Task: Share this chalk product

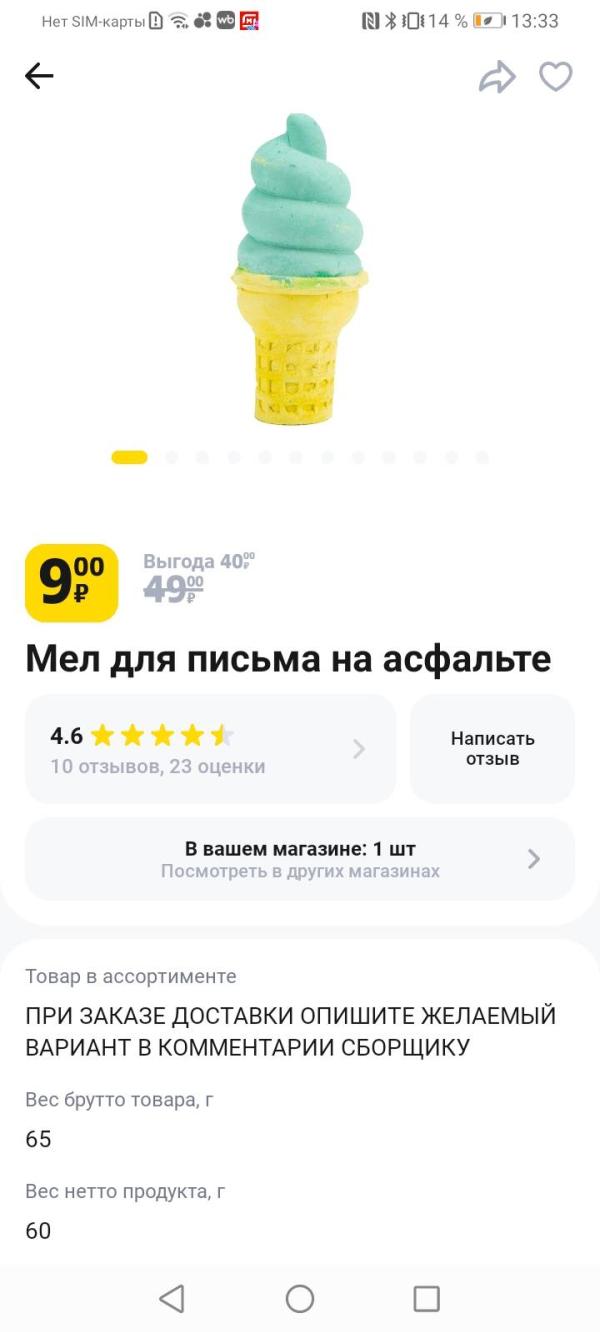Action: (496, 77)
